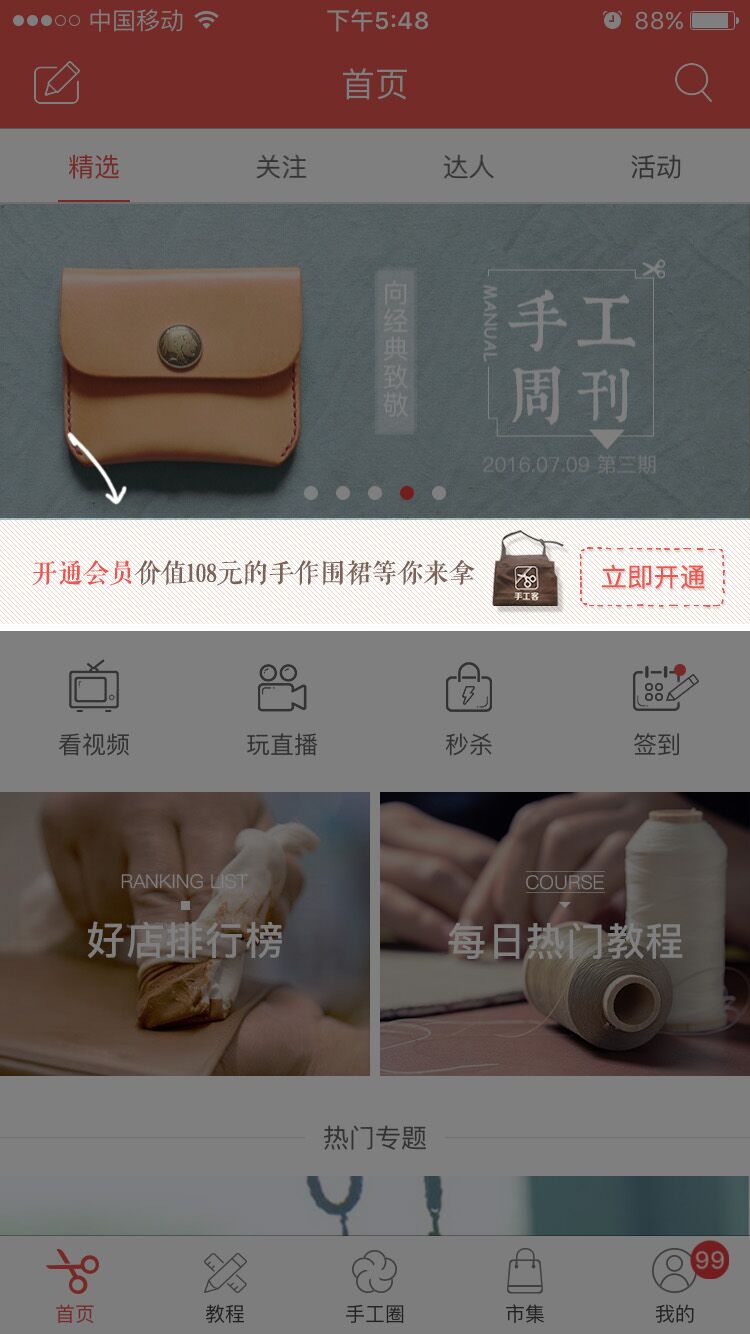The width and height of the screenshot is (750, 1334).
Task: Open the 手工周刊 banner
Action: (x=375, y=360)
